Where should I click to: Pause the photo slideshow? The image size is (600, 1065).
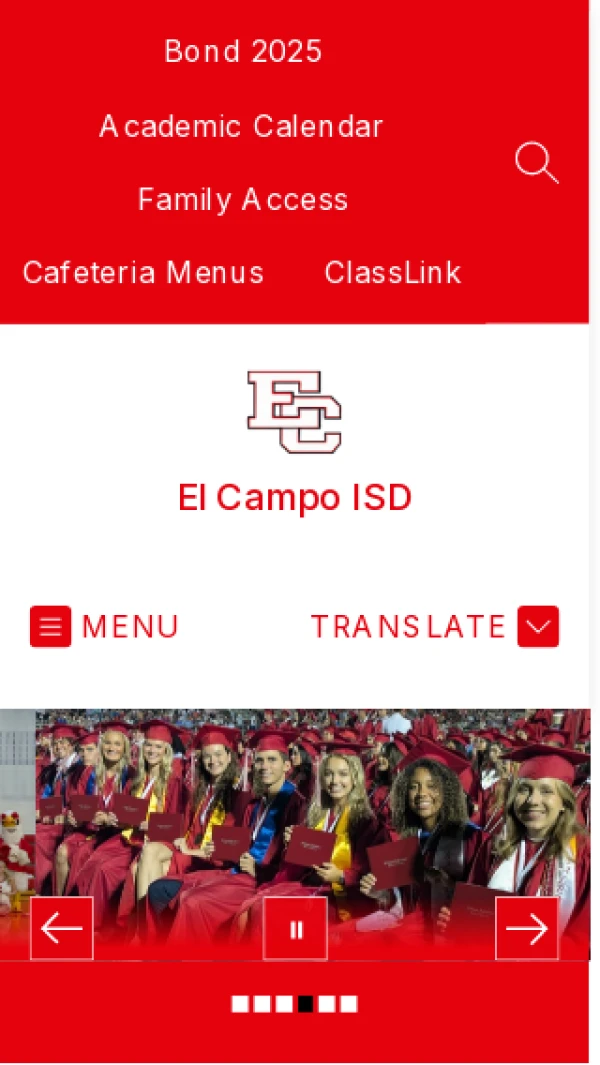click(x=295, y=929)
